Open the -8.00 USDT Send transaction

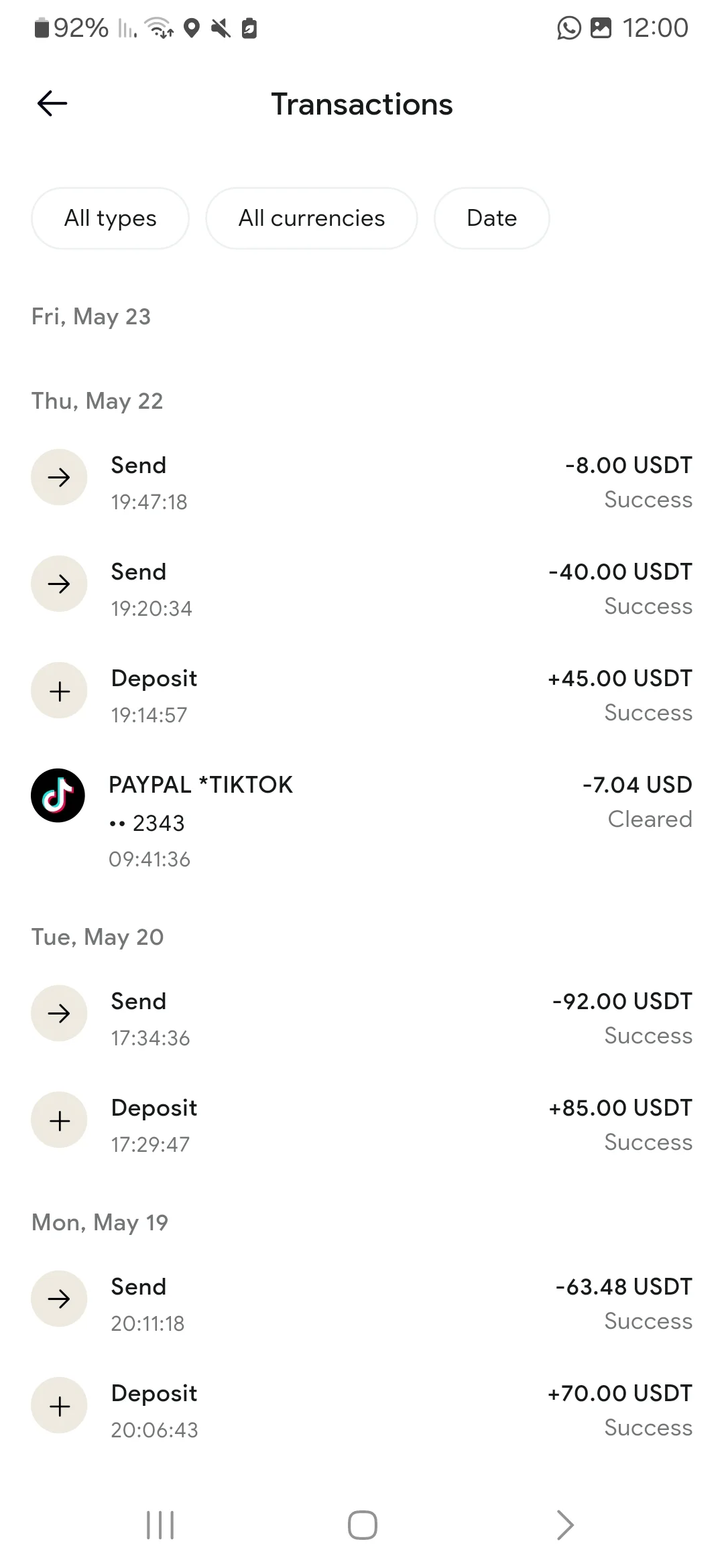[x=362, y=482]
